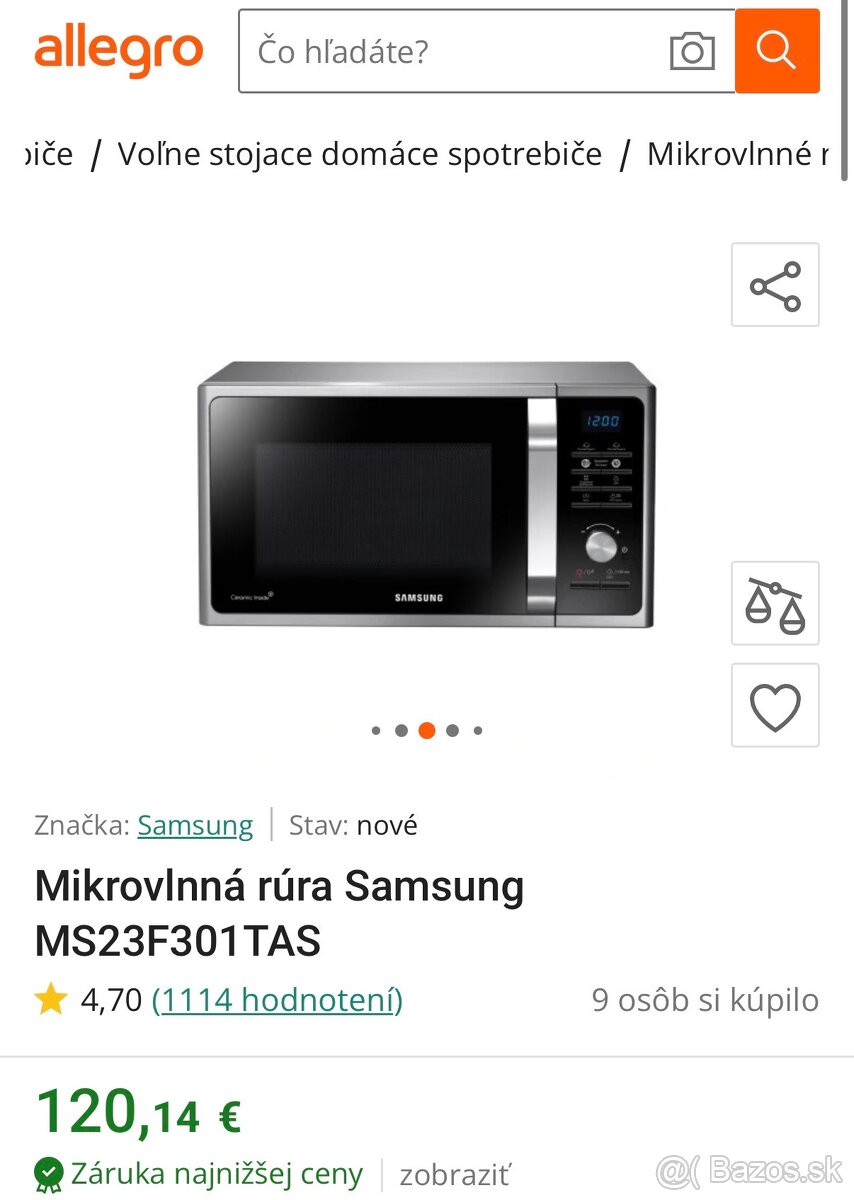The width and height of the screenshot is (854, 1200).
Task: Open the Voľne stojace domáce spotrebiče breadcrumb section
Action: [360, 153]
